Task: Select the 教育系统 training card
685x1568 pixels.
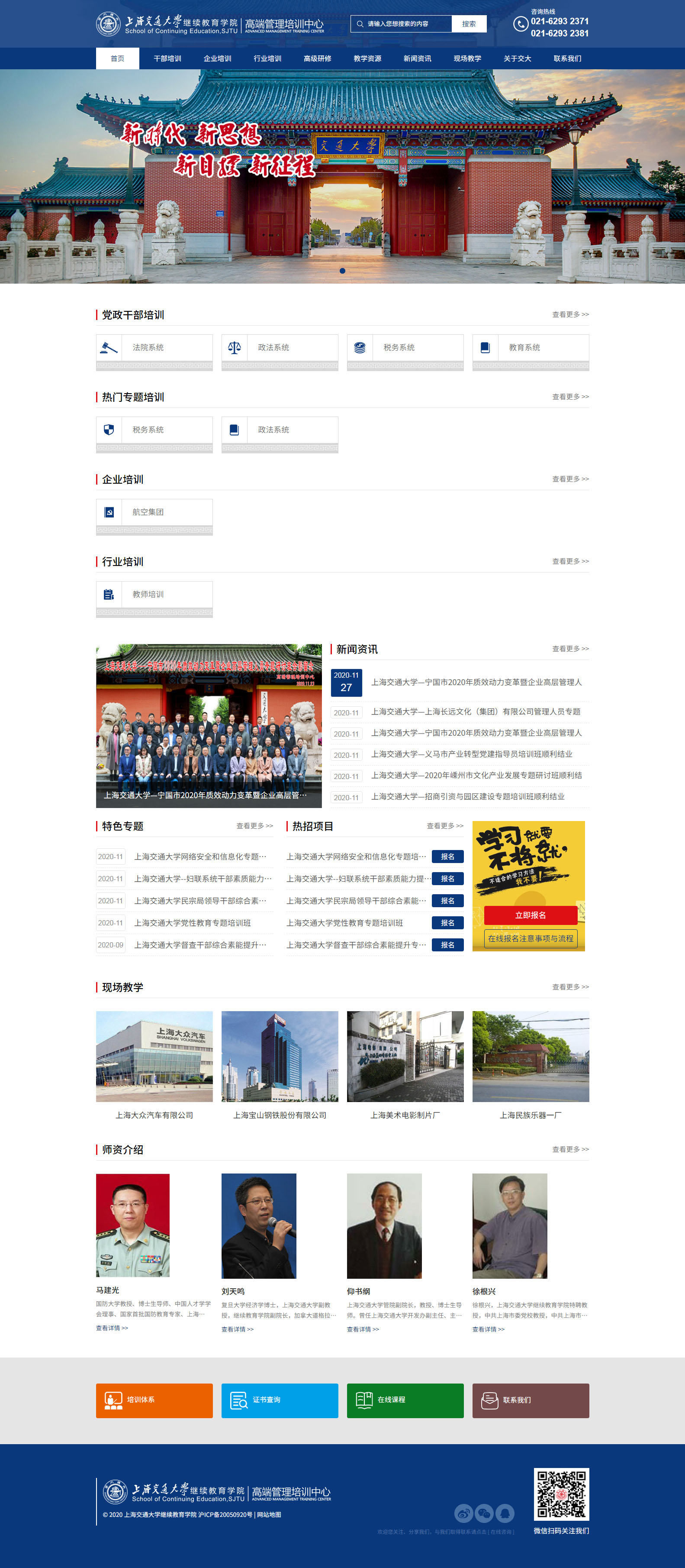Action: coord(531,348)
